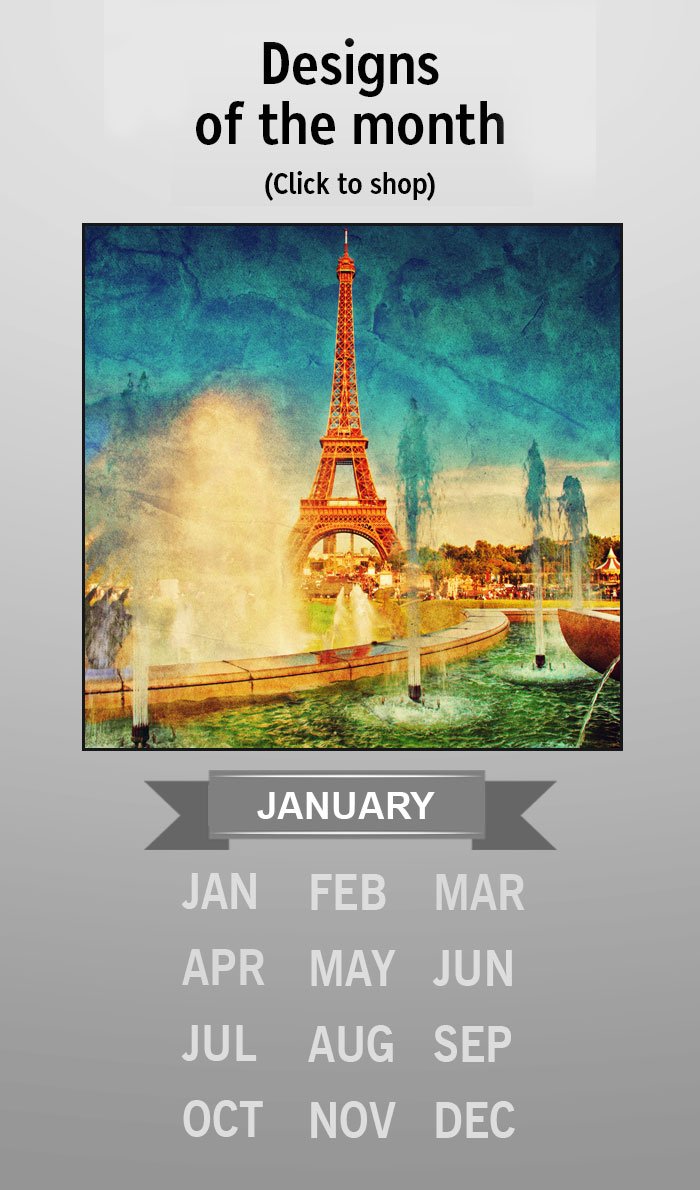
Task: Choose APR from the month grid
Action: [x=223, y=968]
